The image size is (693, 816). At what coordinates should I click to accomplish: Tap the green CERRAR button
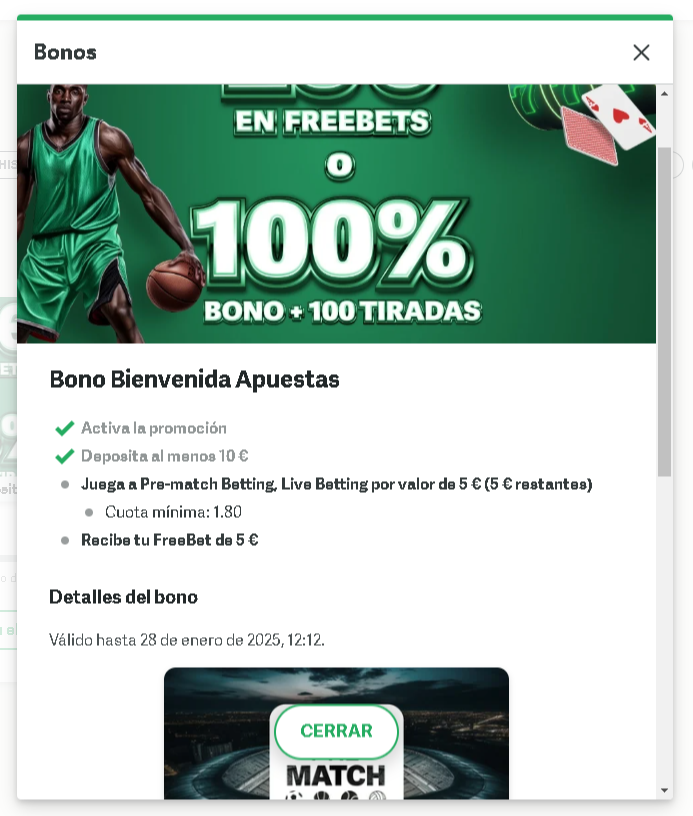tap(336, 731)
